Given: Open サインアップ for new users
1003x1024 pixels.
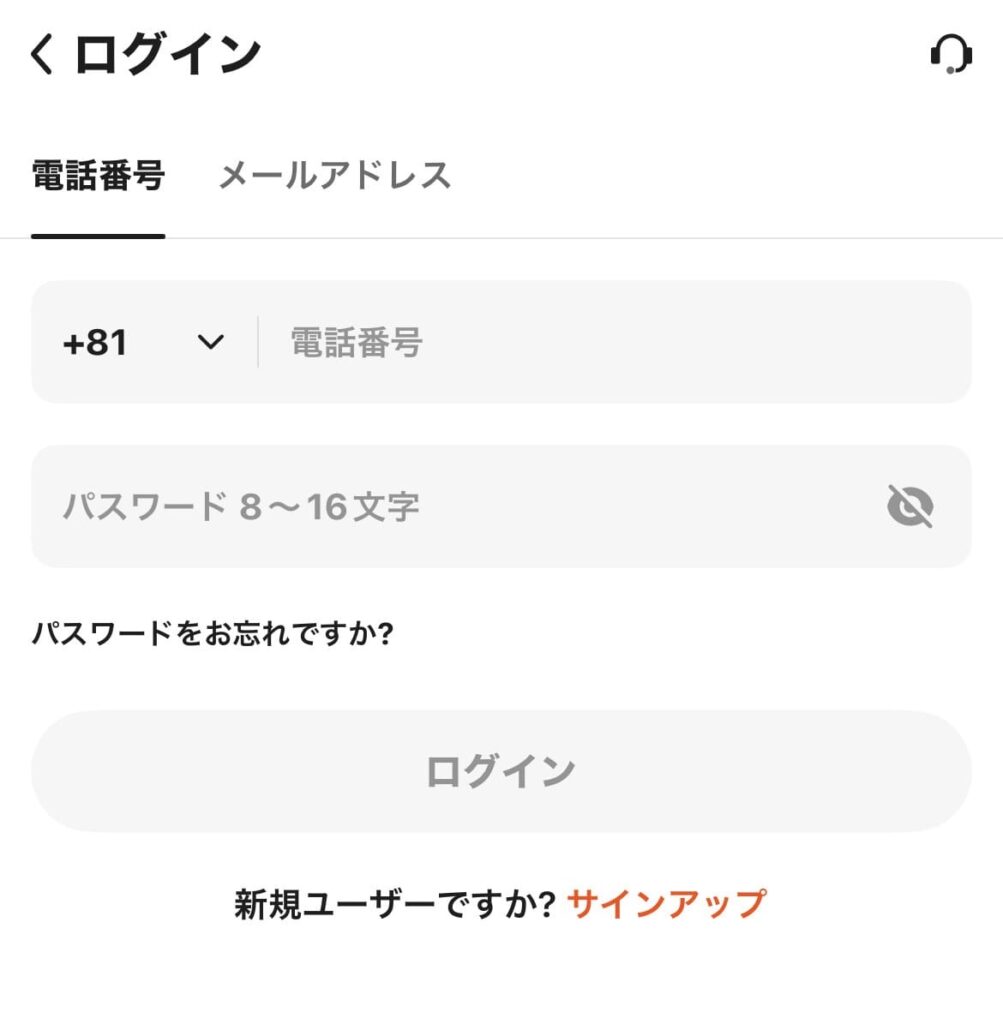Looking at the screenshot, I should click(x=666, y=903).
